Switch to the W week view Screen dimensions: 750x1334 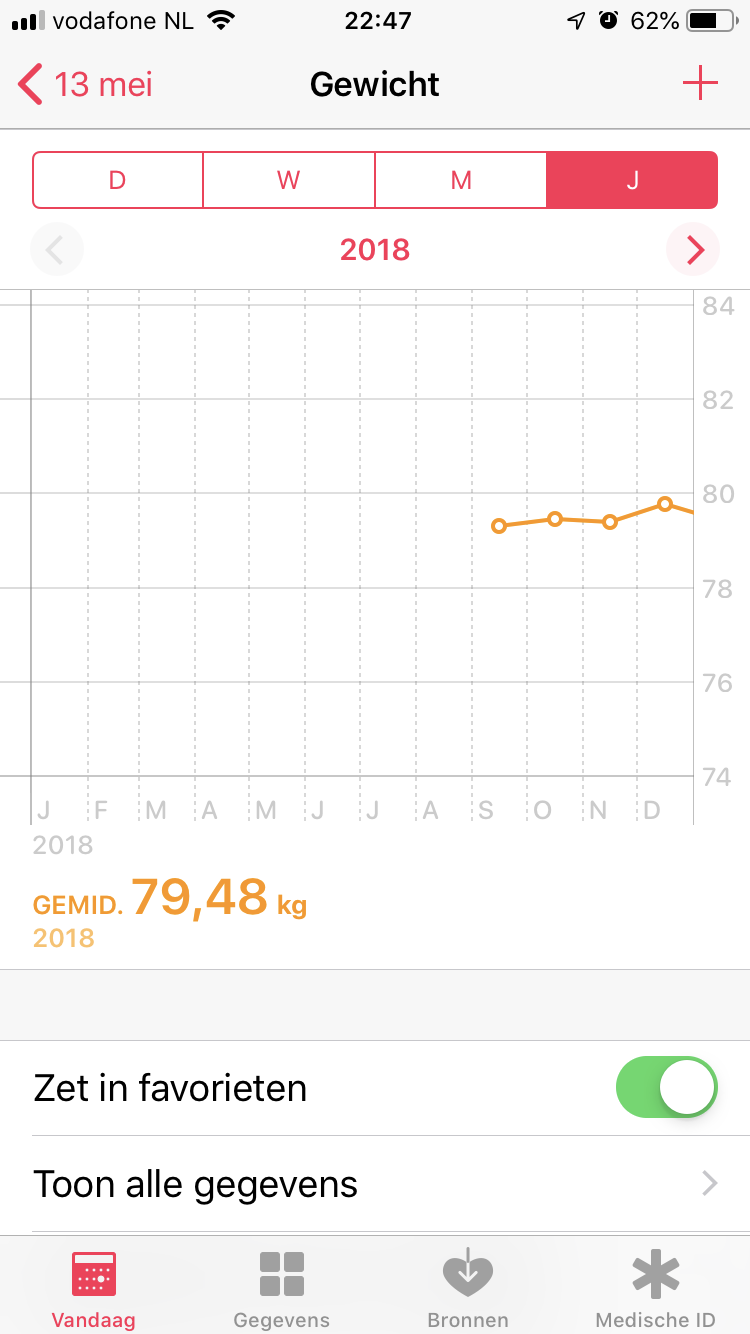[x=289, y=180]
